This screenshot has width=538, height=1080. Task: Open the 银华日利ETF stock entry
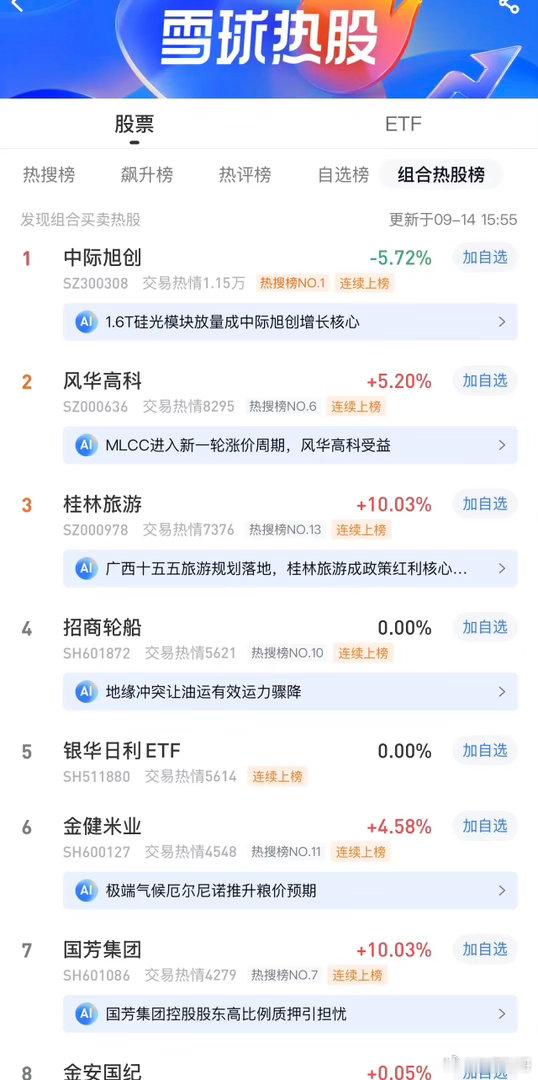pos(269,762)
